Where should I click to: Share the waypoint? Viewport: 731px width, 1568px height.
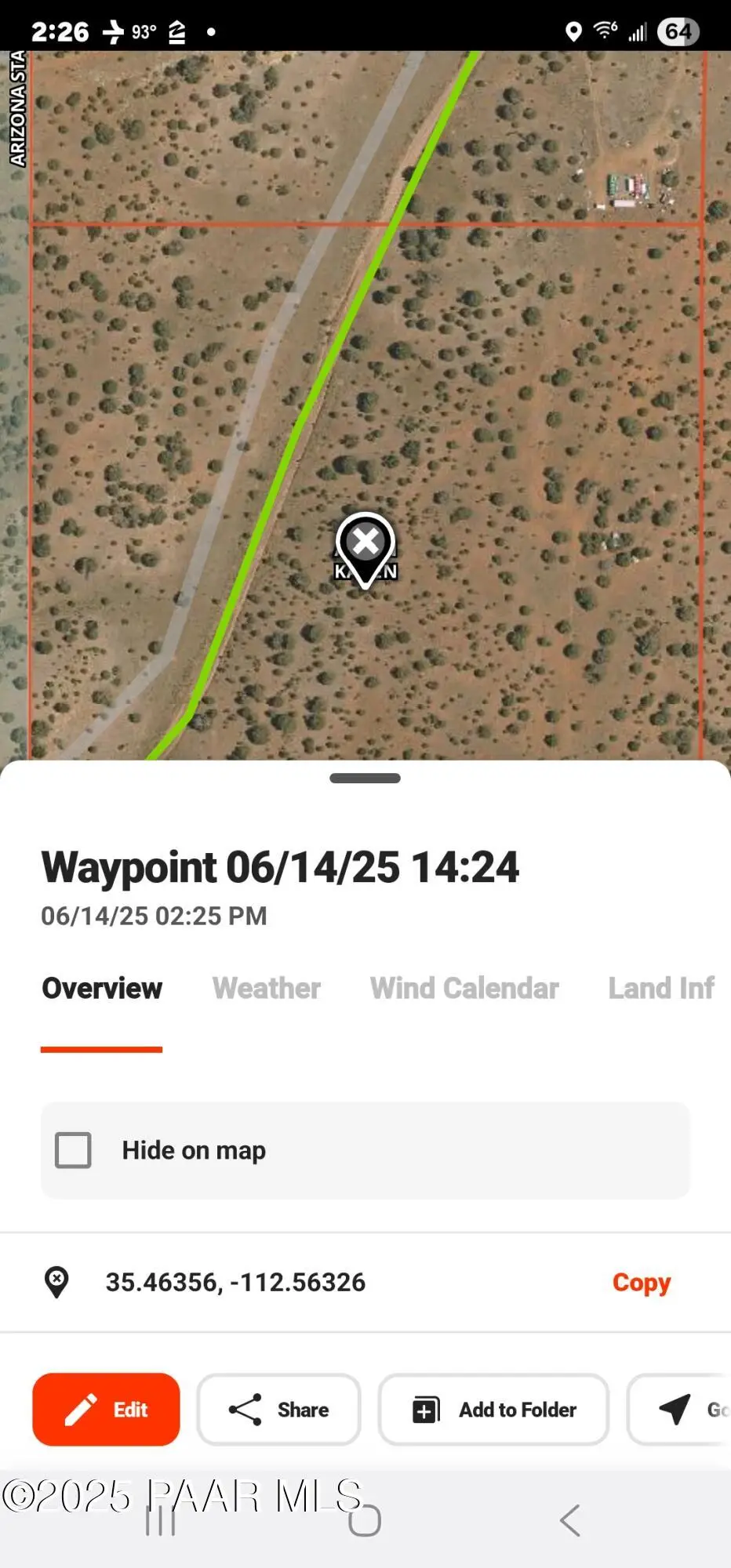coord(278,1410)
